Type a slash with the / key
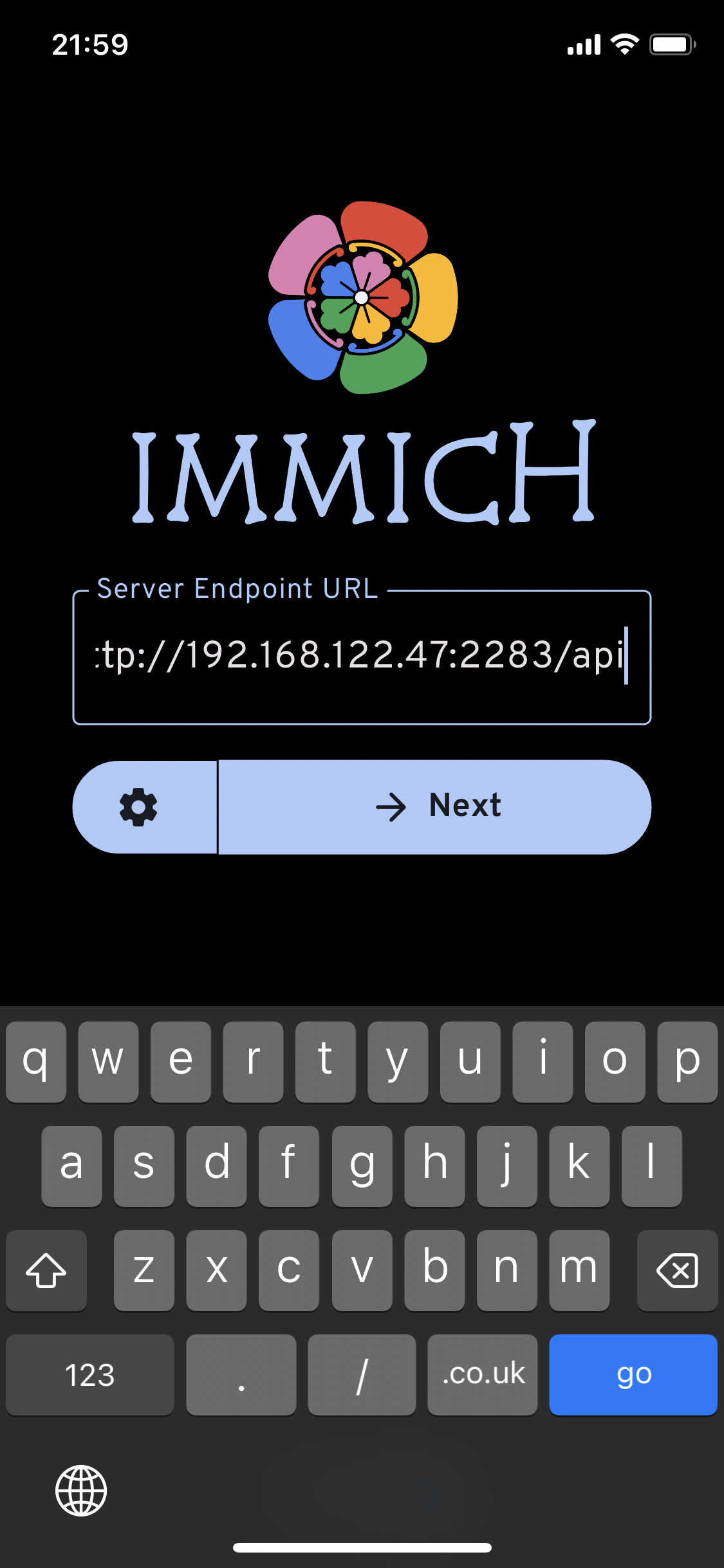 362,1375
